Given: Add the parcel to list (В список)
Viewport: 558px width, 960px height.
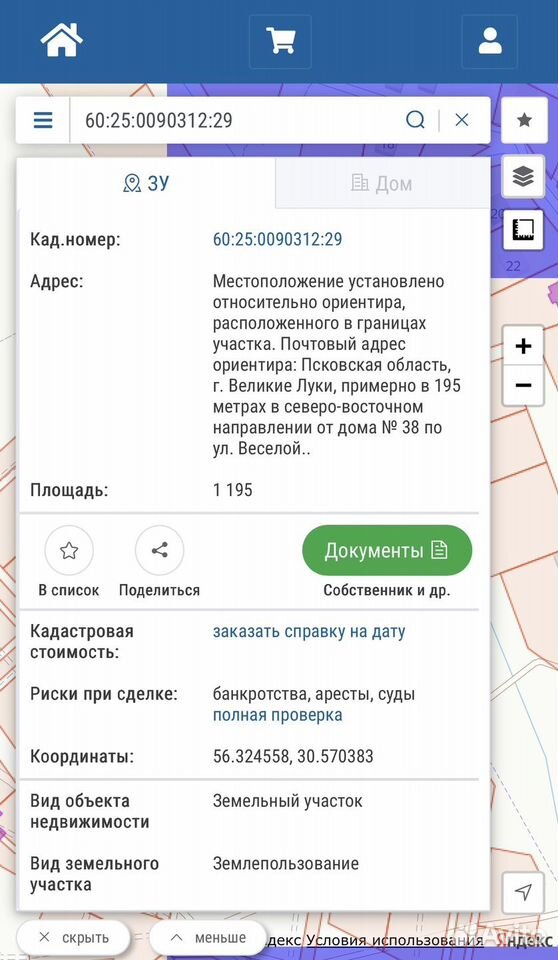Looking at the screenshot, I should click(x=69, y=561).
